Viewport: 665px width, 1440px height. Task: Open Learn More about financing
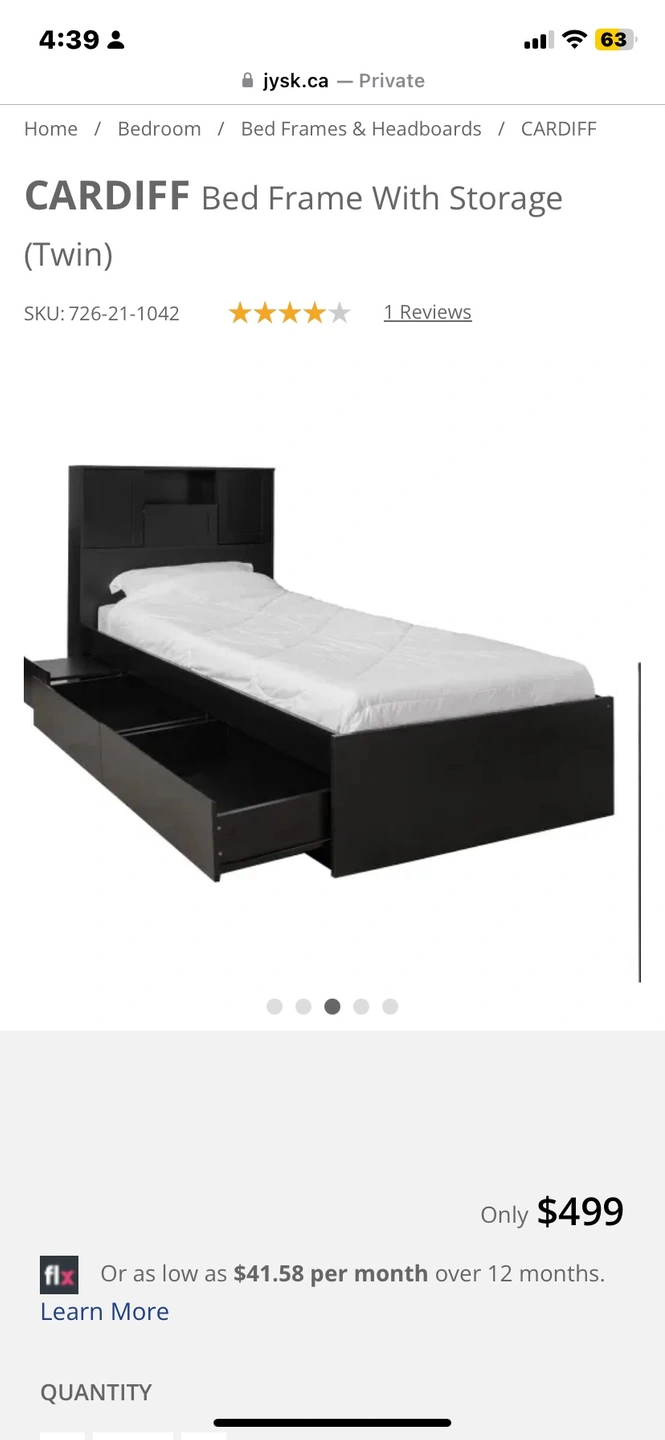pos(105,1311)
